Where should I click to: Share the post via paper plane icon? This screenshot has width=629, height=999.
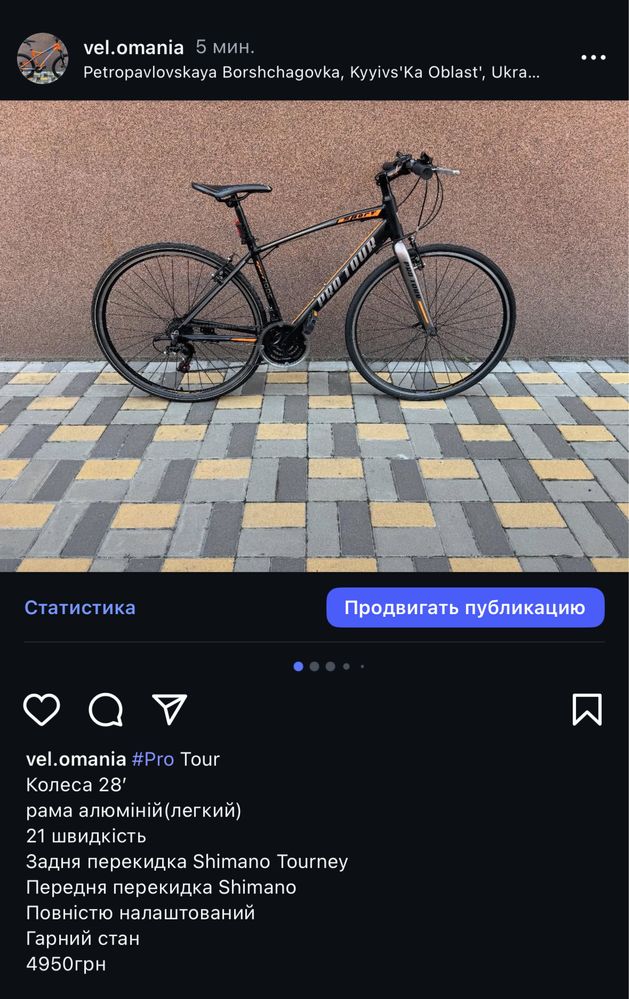170,709
